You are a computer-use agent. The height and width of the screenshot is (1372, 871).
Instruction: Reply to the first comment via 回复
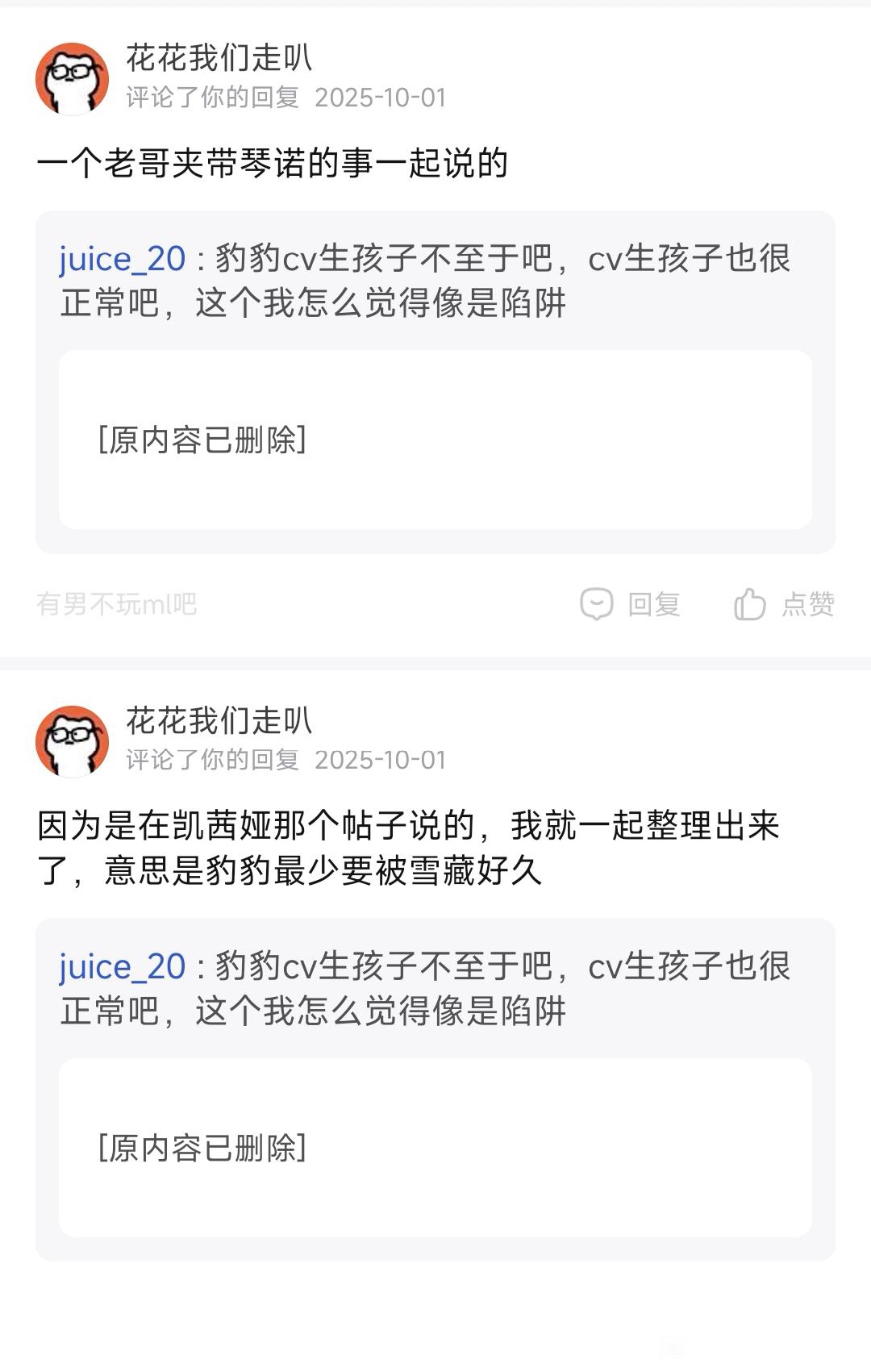pyautogui.click(x=631, y=604)
